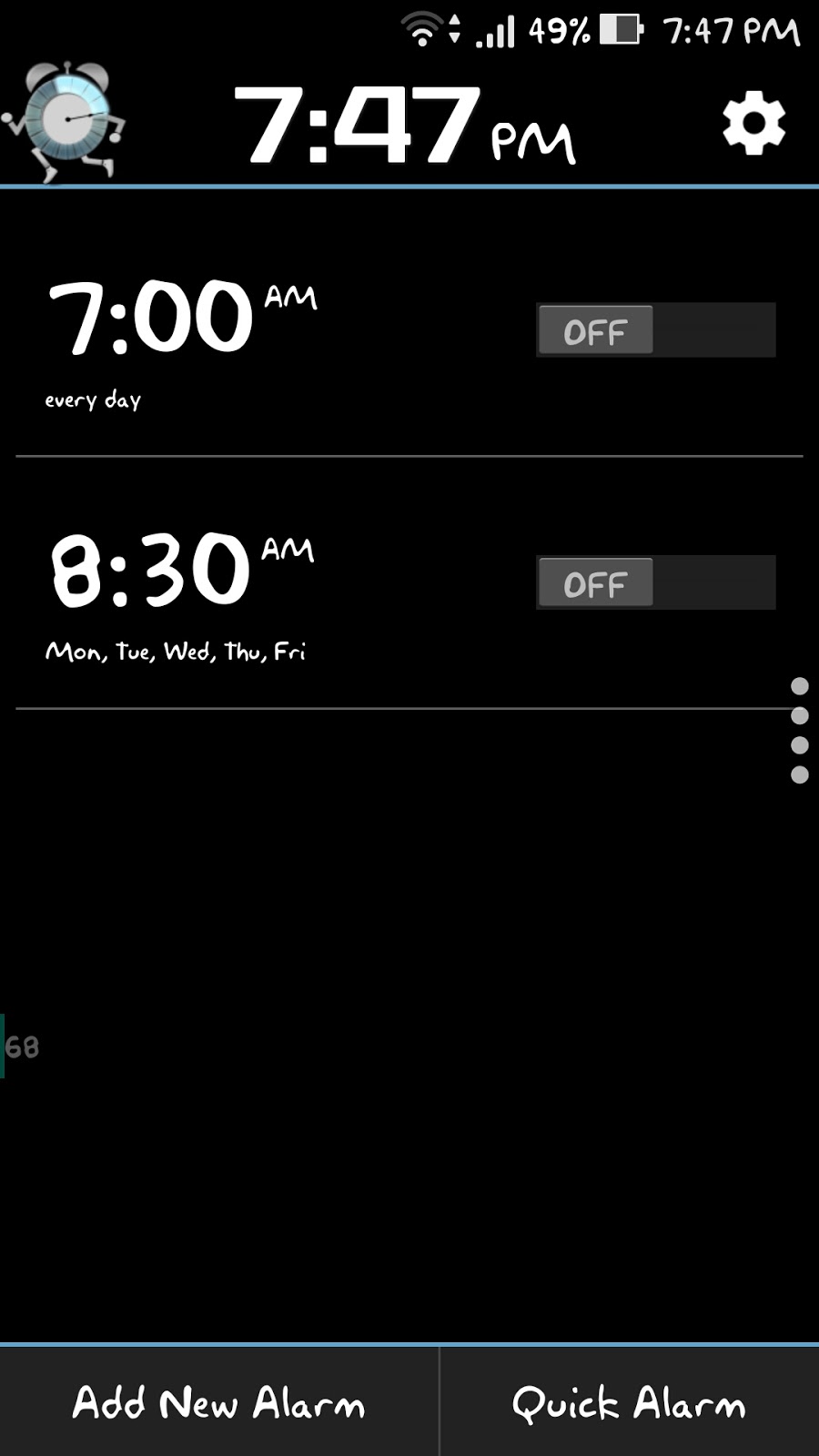Tap the data up-down arrows icon
Viewport: 819px width, 1456px height.
click(x=452, y=28)
